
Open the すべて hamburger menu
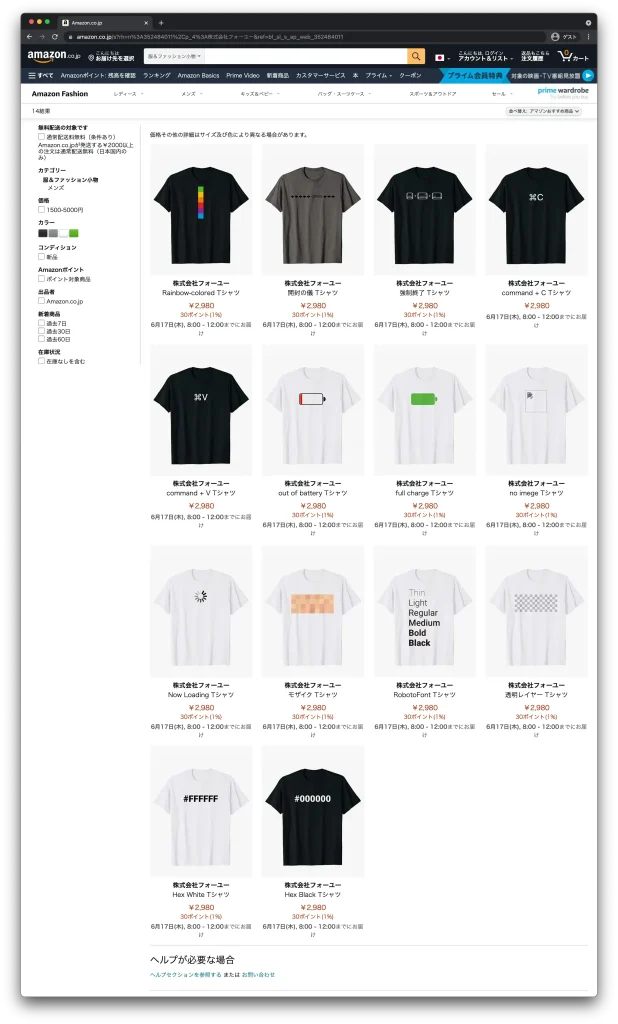click(41, 75)
